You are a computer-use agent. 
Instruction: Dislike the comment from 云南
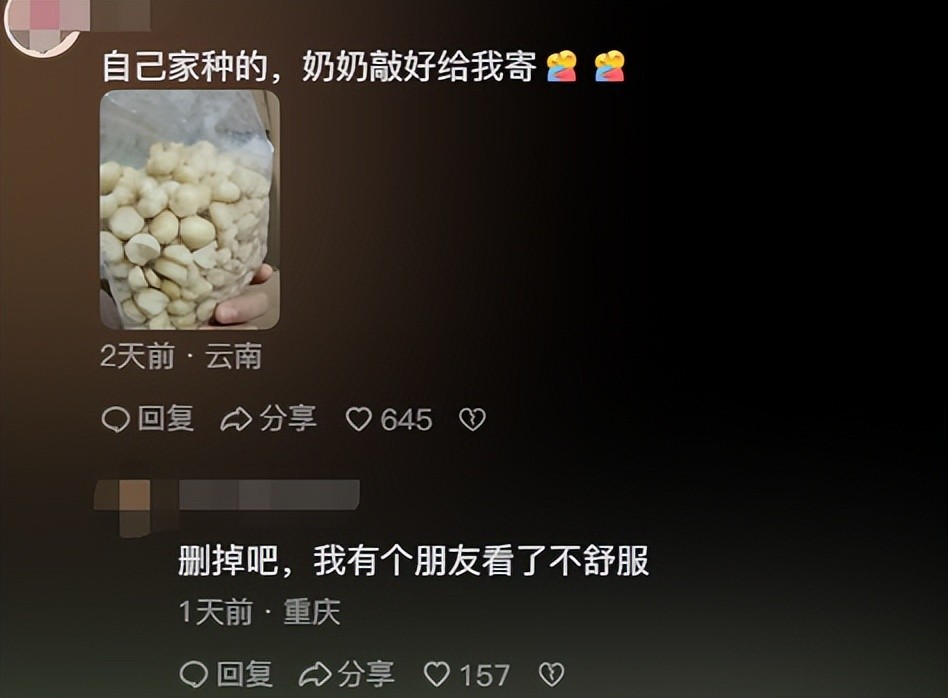pos(471,419)
